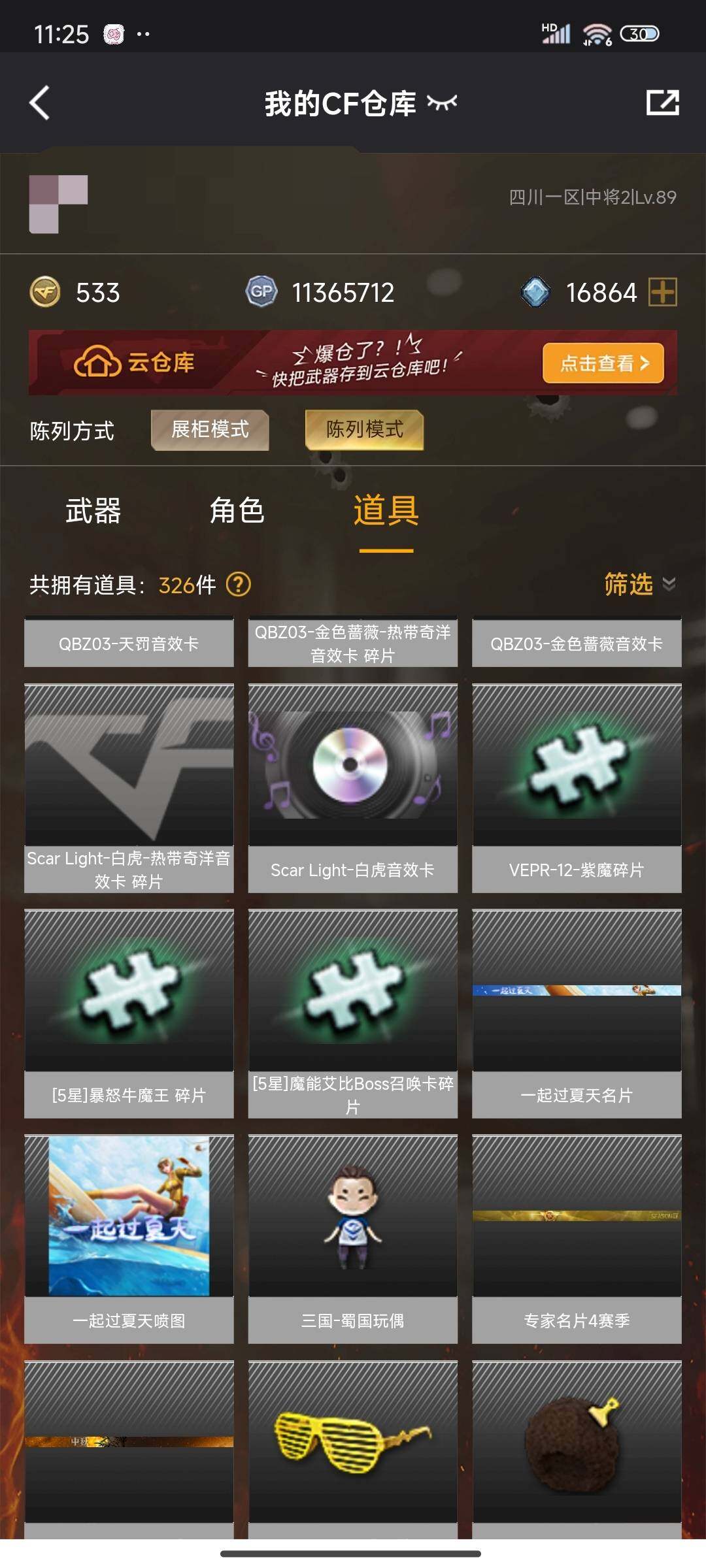Viewport: 706px width, 1568px height.
Task: Toggle the hide-info eye icon
Action: coord(442,103)
